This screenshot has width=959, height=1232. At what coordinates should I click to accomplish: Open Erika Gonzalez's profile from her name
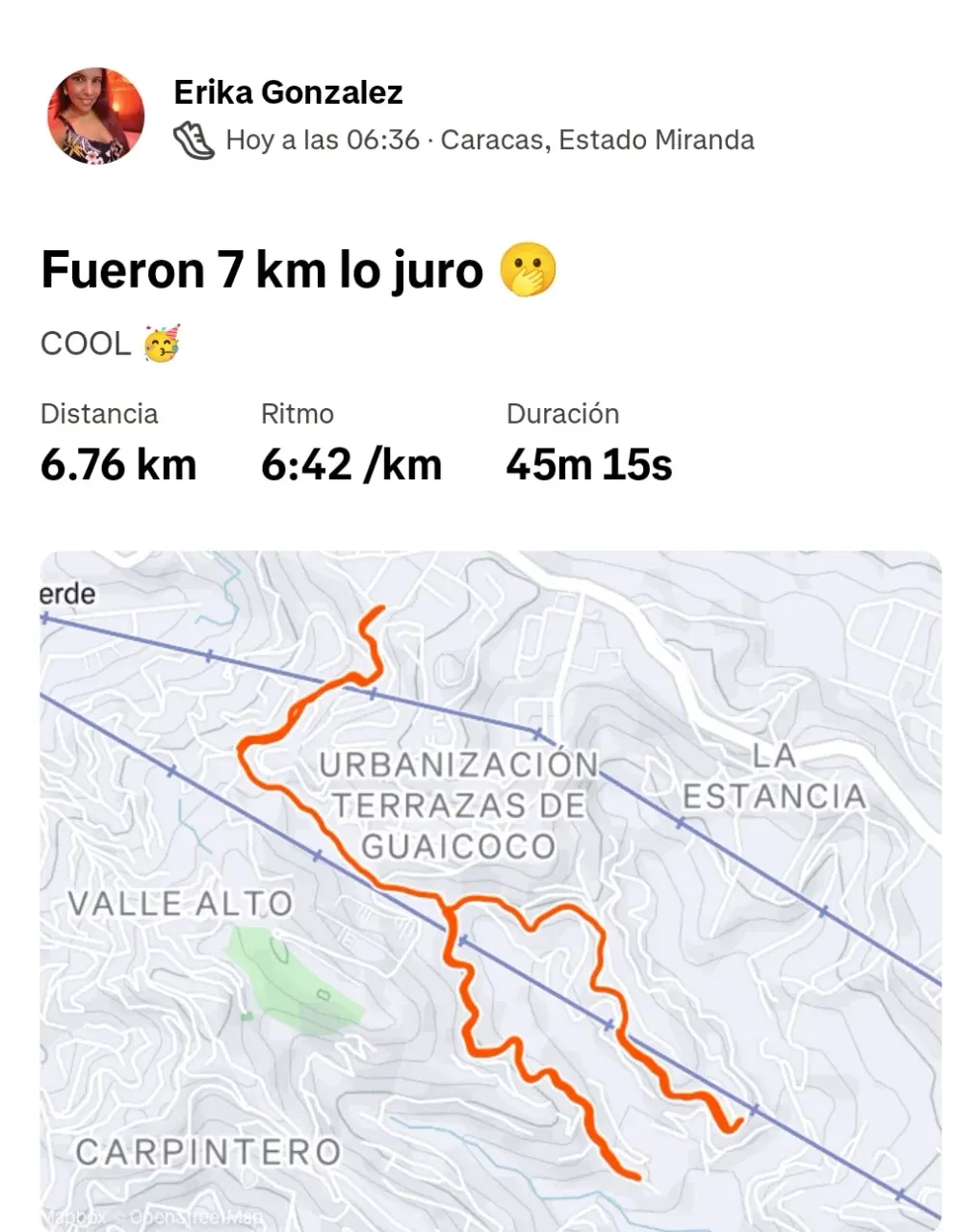point(288,93)
